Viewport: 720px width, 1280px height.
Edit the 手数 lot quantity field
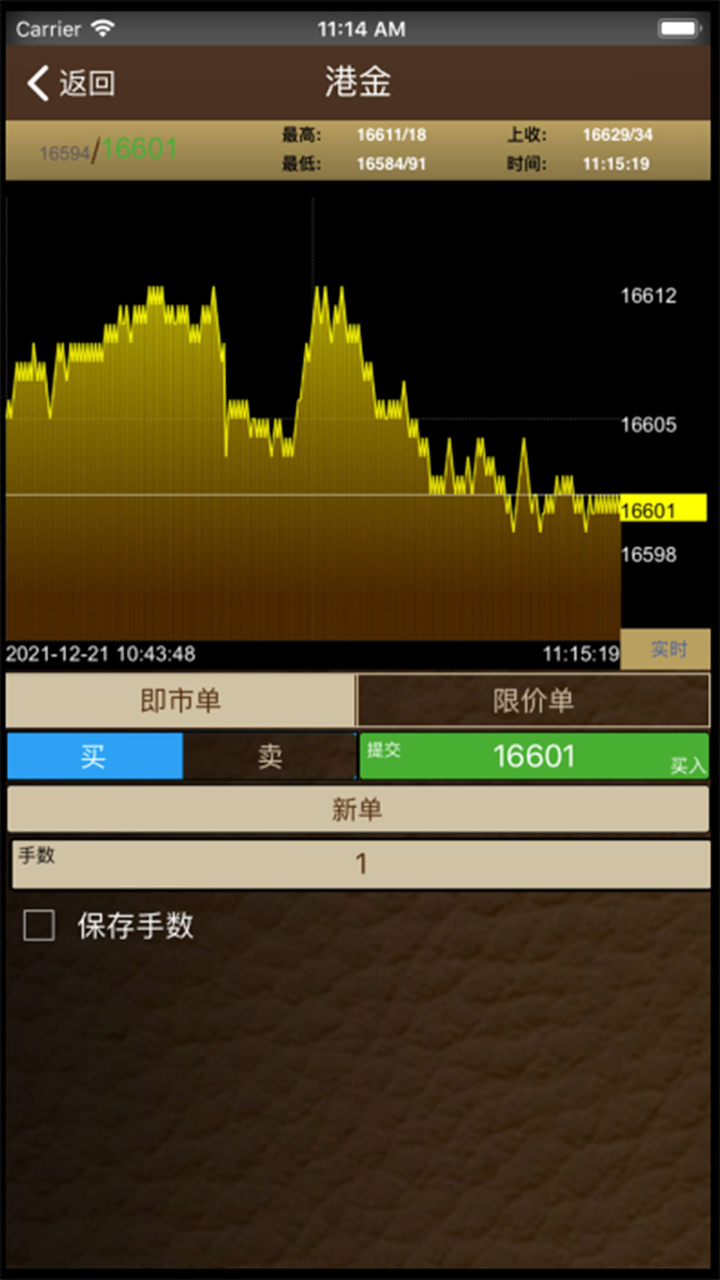tap(360, 864)
